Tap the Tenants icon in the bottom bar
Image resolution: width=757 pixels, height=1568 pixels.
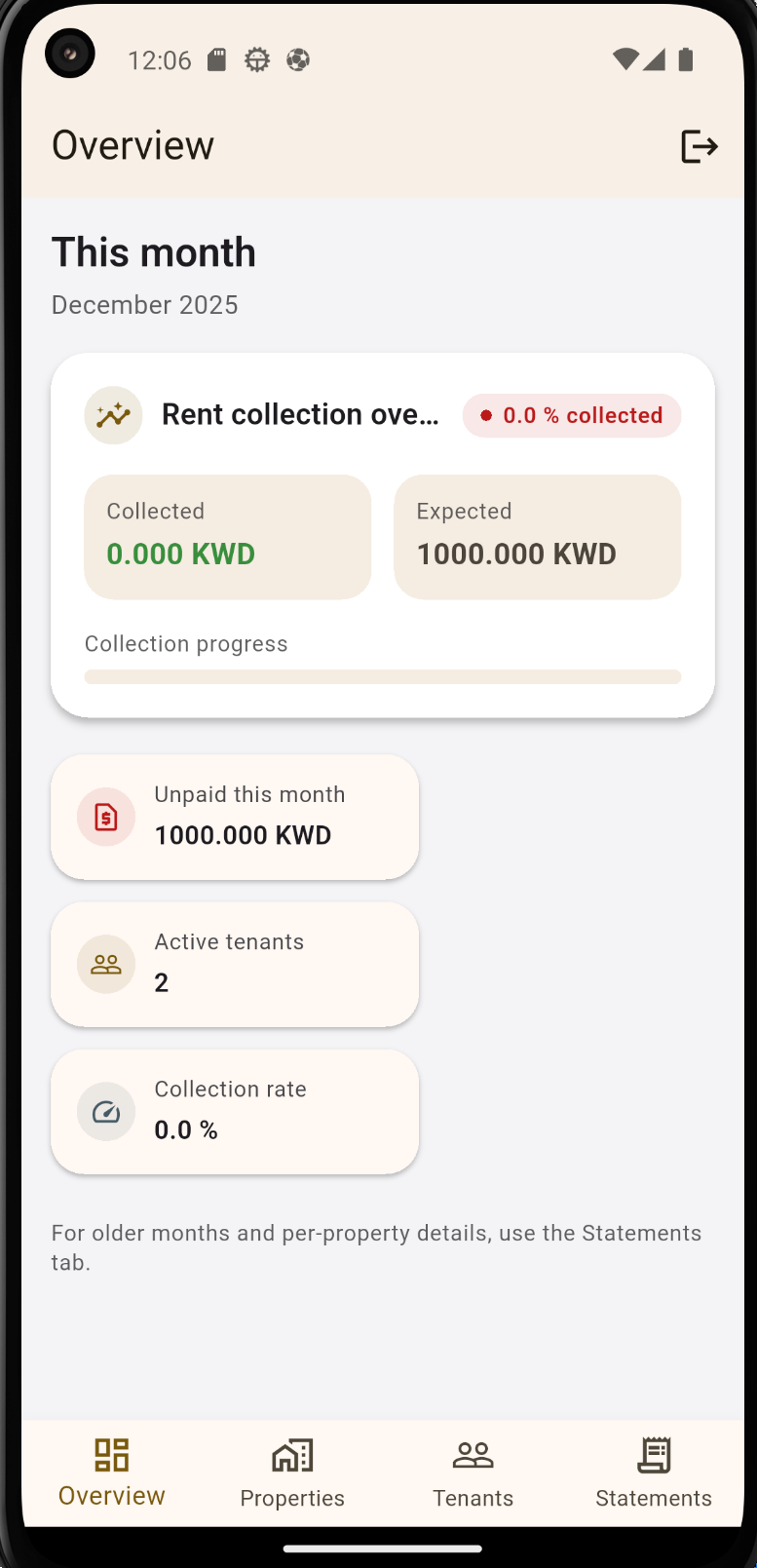[473, 1454]
